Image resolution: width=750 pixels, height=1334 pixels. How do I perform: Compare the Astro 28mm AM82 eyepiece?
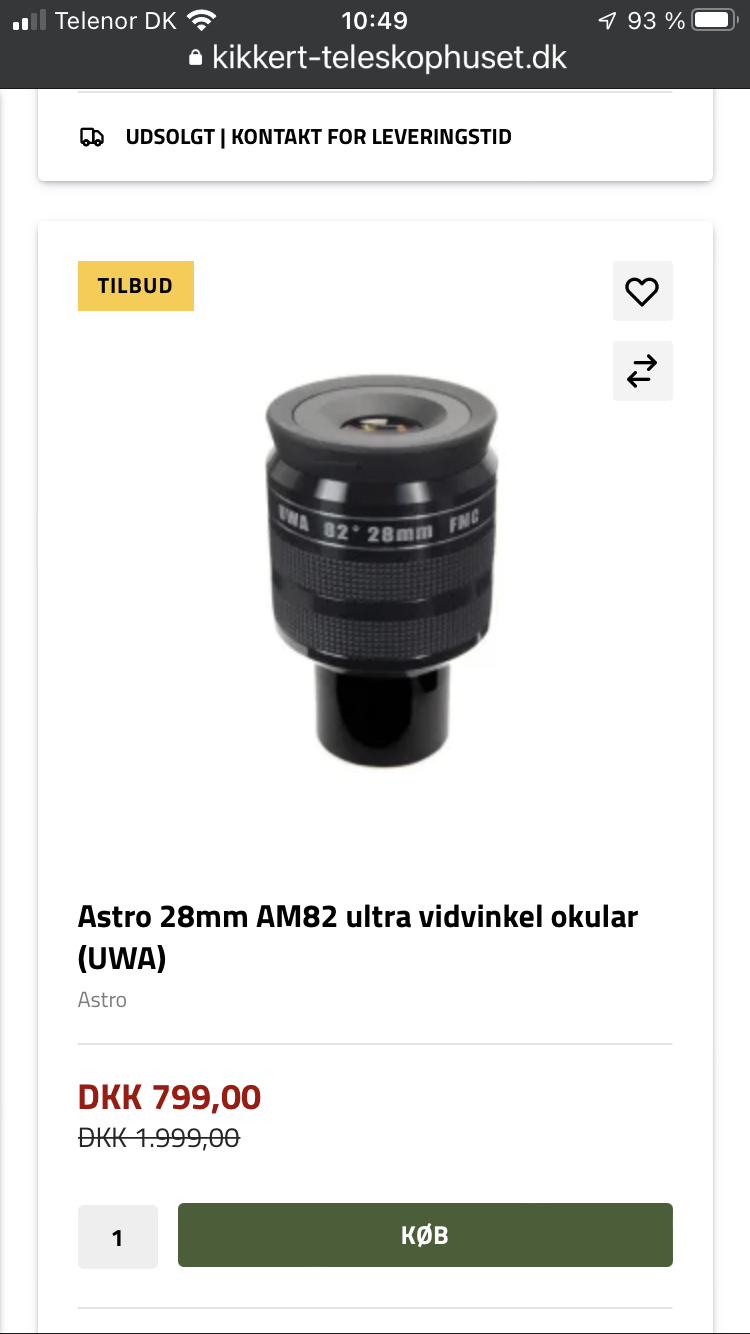(642, 371)
